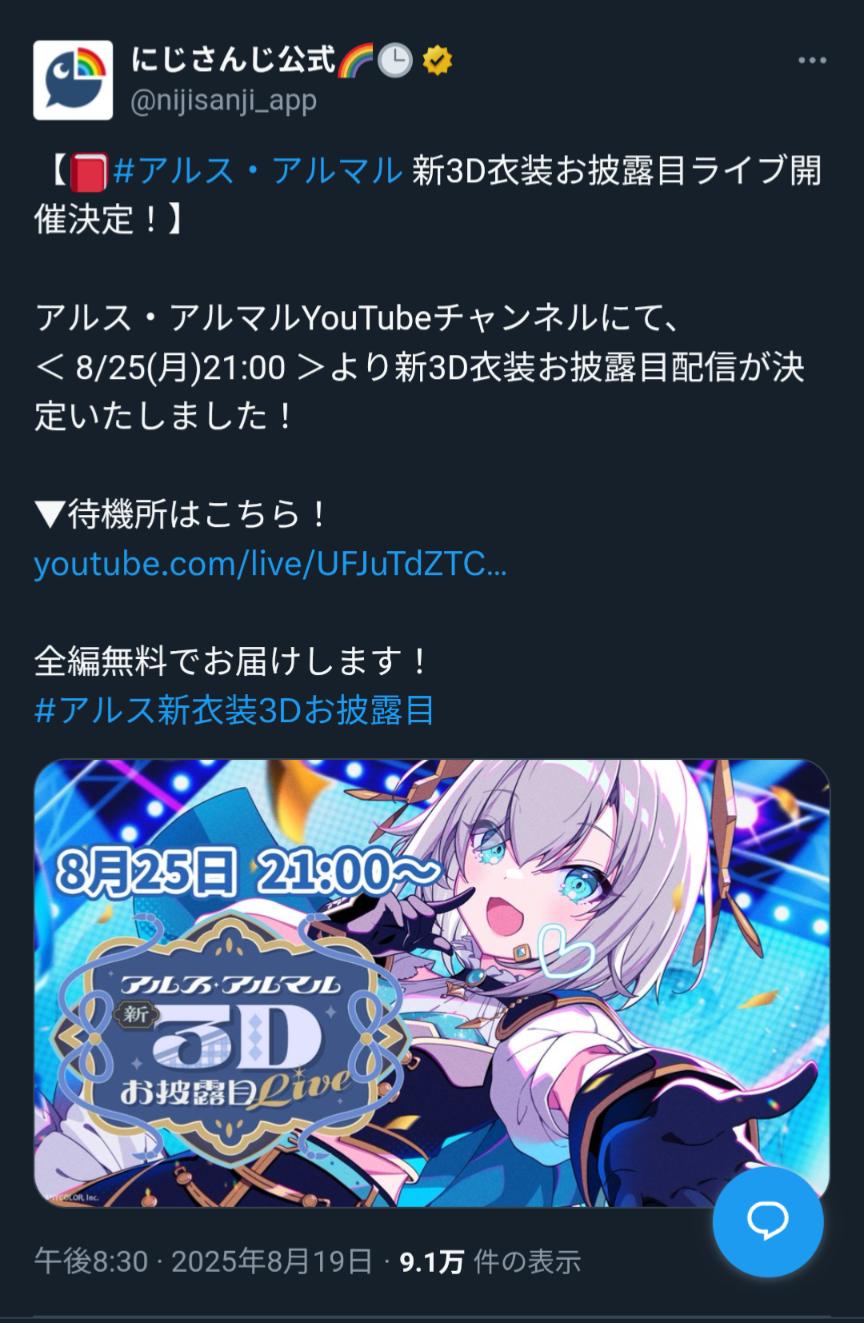Open the youtube.com/live waiting room link
The image size is (864, 1323).
(270, 564)
